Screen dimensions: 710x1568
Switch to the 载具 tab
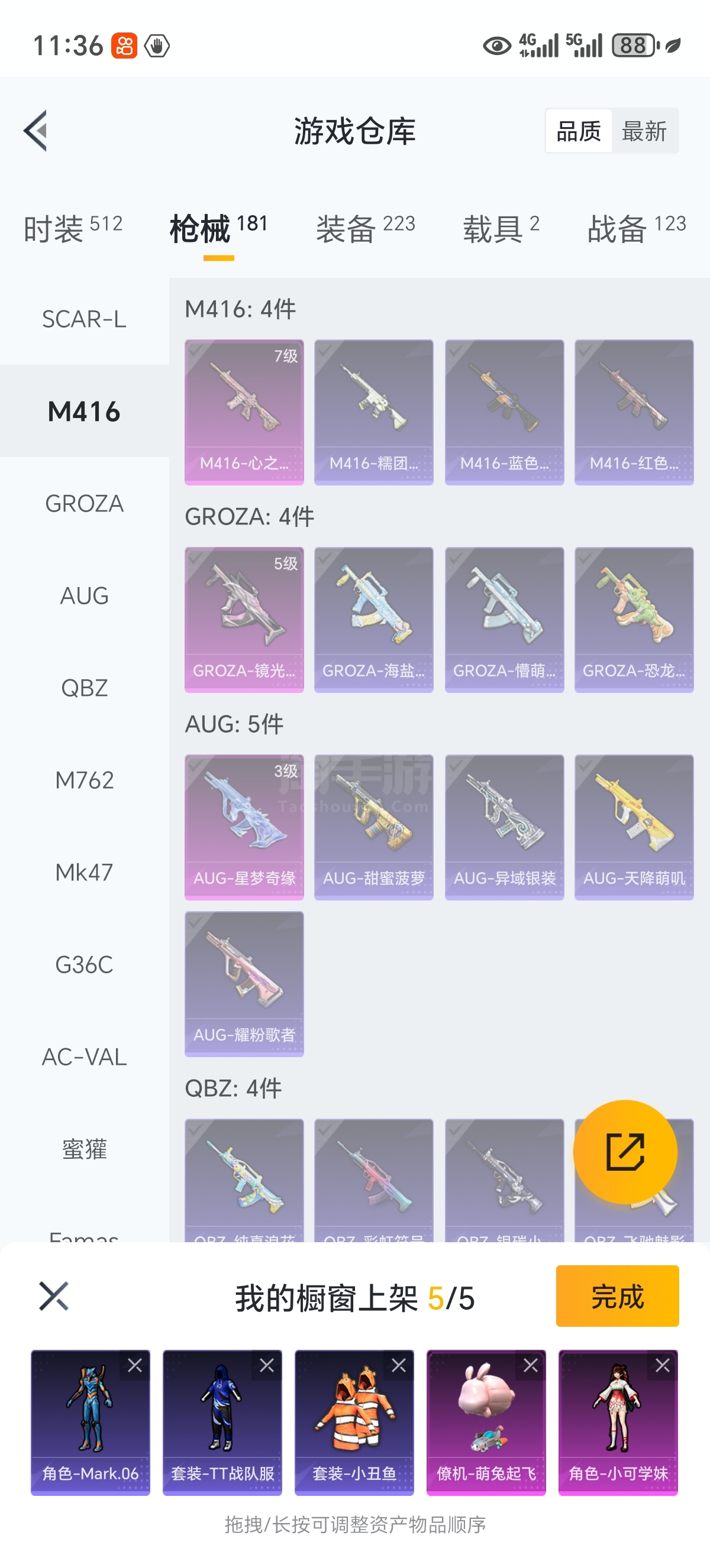click(501, 228)
